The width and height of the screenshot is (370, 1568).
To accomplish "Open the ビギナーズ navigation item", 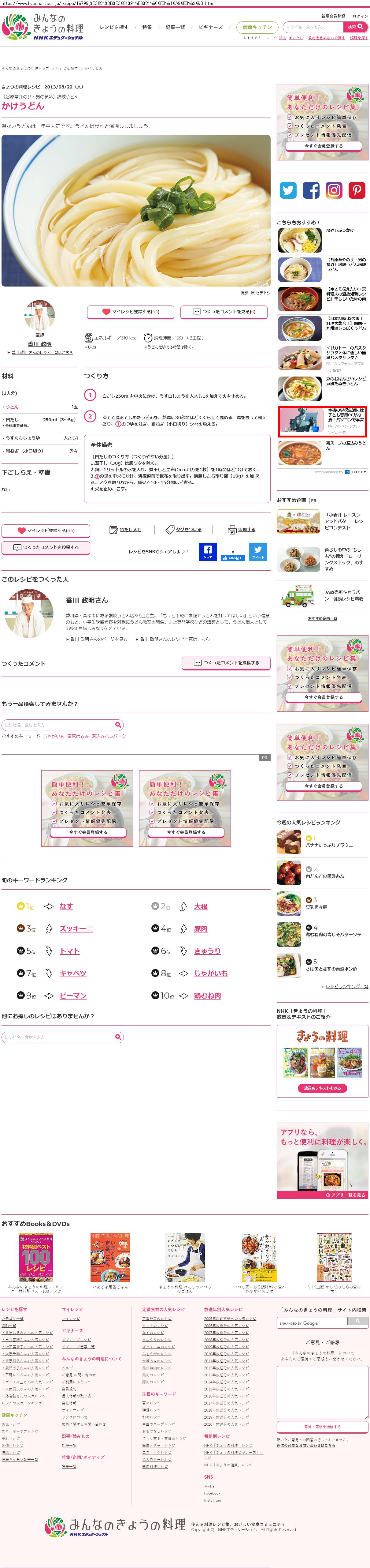I will tap(210, 27).
